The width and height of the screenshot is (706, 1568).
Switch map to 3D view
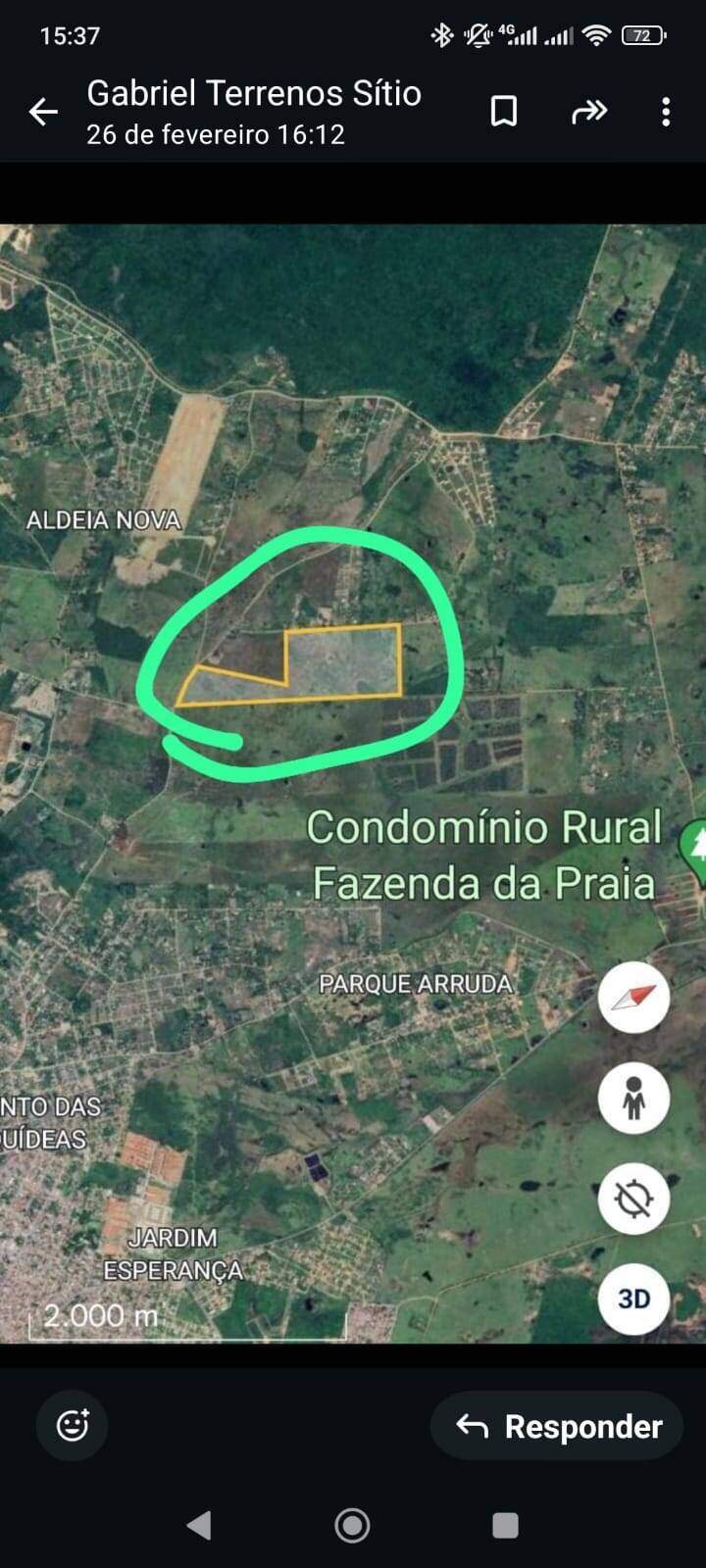click(632, 1298)
